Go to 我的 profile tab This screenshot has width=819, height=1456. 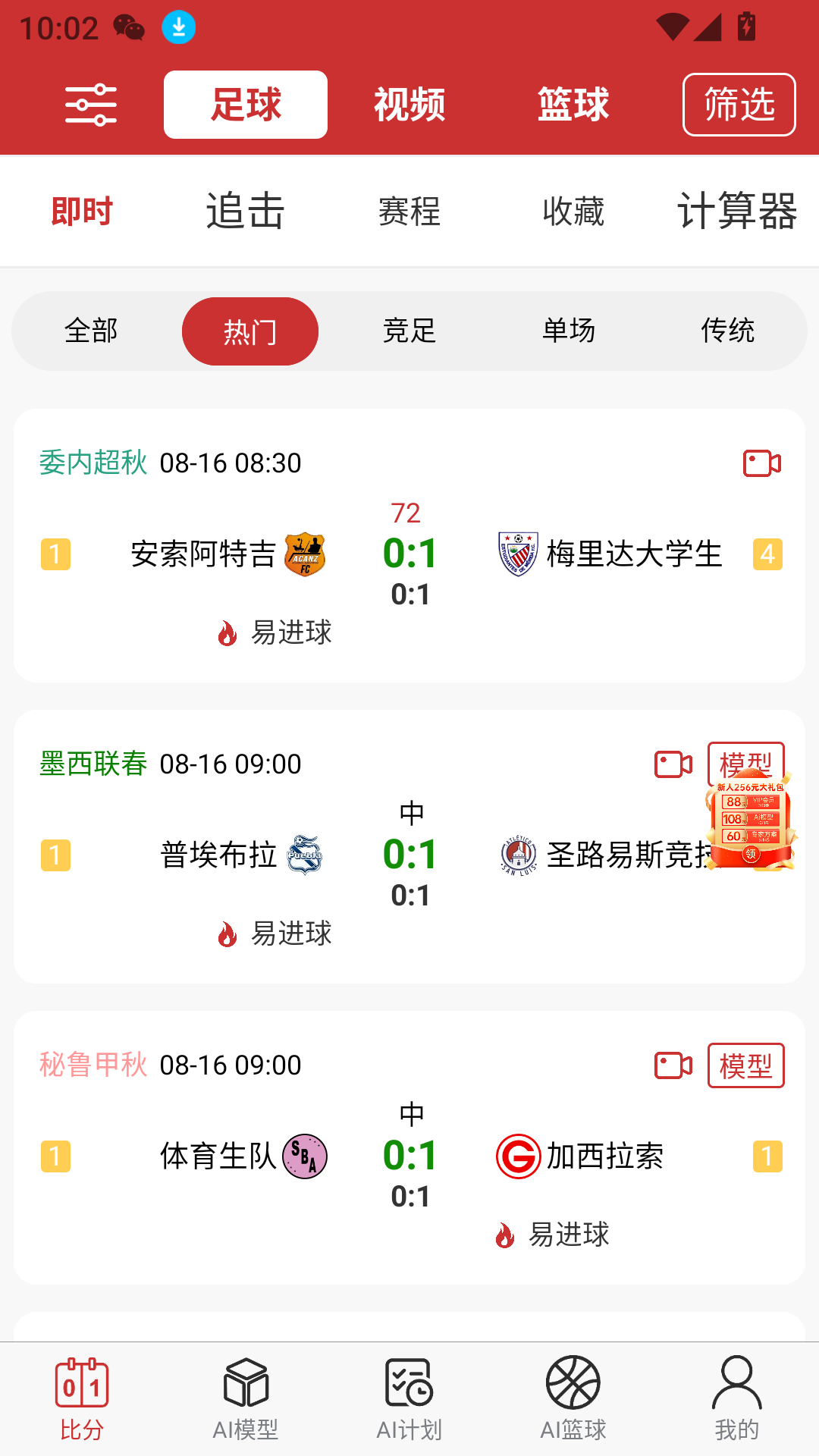click(x=736, y=1398)
